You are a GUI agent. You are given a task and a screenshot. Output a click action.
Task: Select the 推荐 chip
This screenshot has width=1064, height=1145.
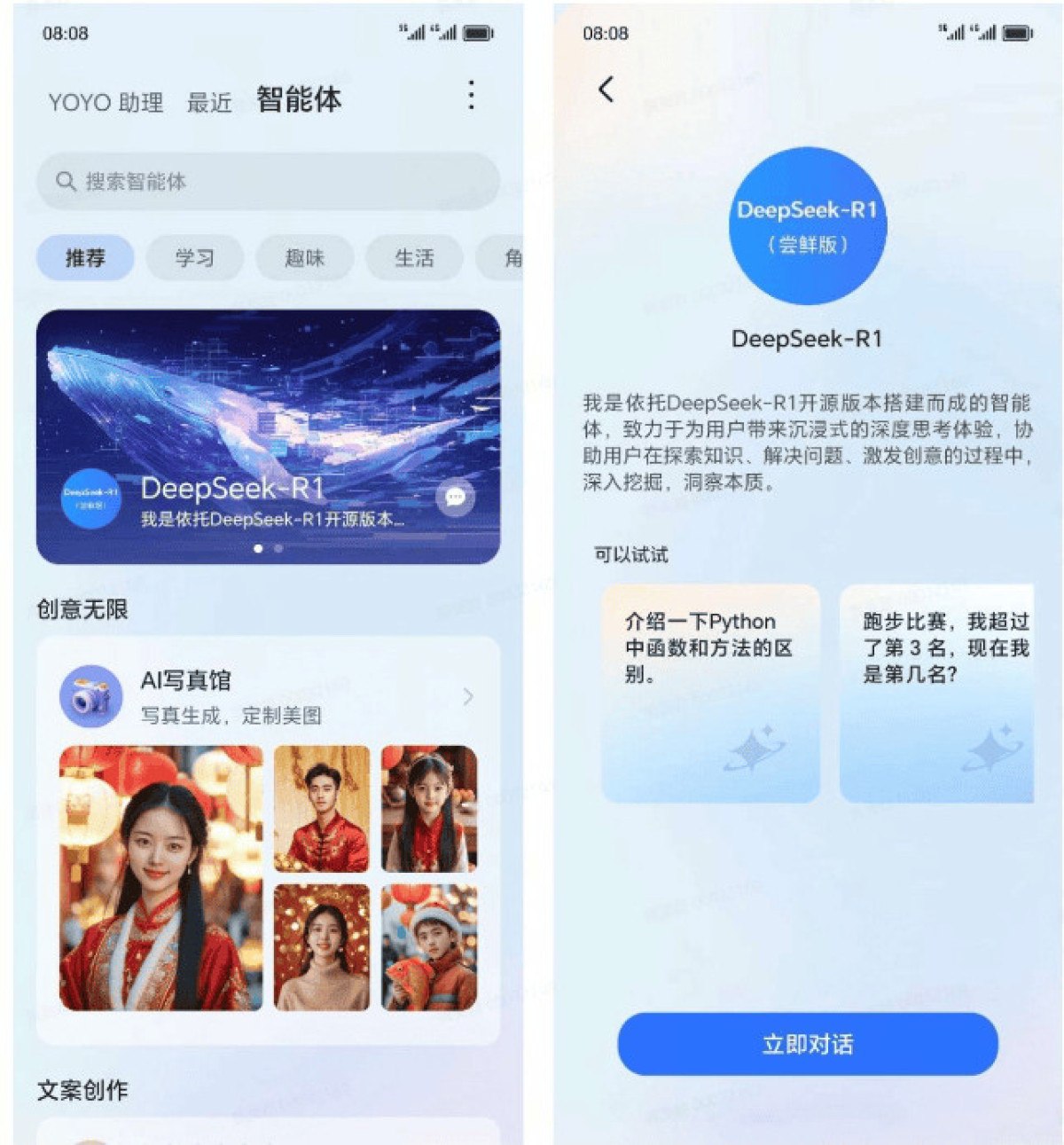(x=85, y=258)
